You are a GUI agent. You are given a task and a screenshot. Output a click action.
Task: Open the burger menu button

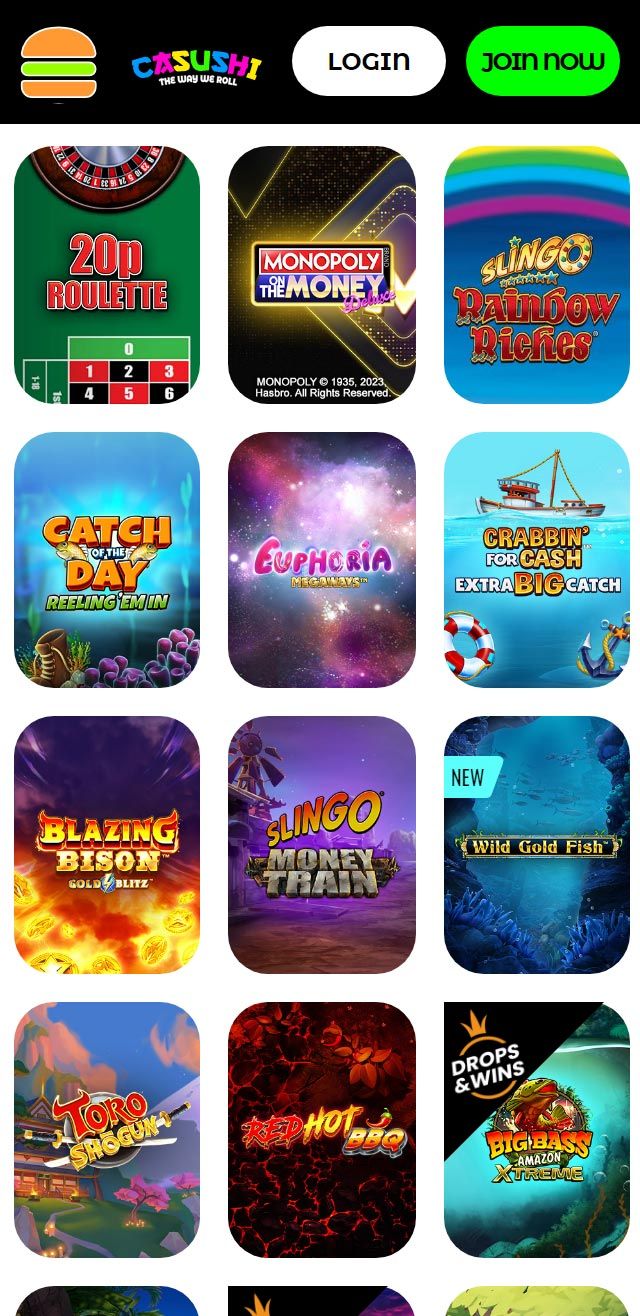coord(59,63)
